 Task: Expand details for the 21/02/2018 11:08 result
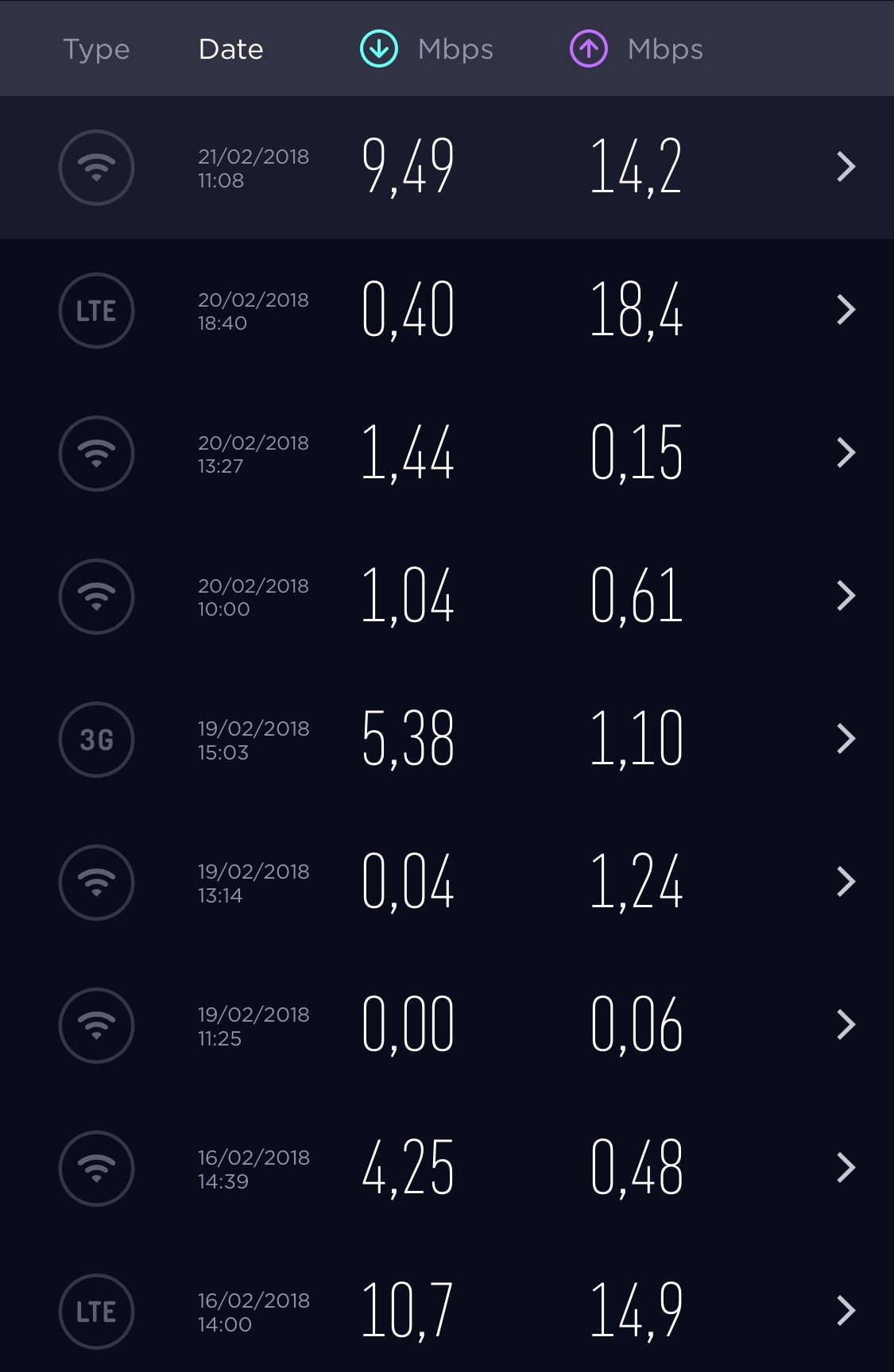846,168
